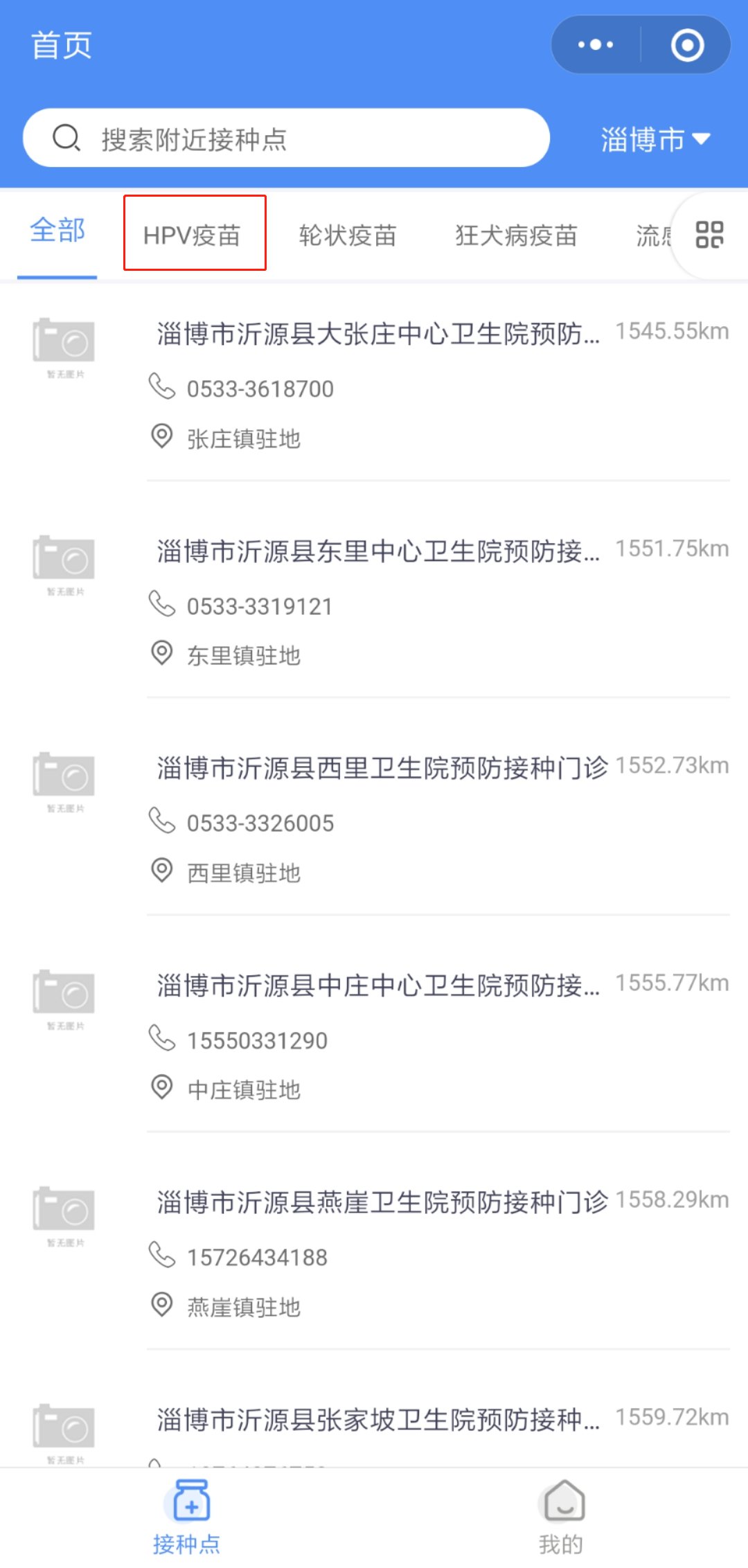Open the 淄博市 city dropdown

pos(654,139)
